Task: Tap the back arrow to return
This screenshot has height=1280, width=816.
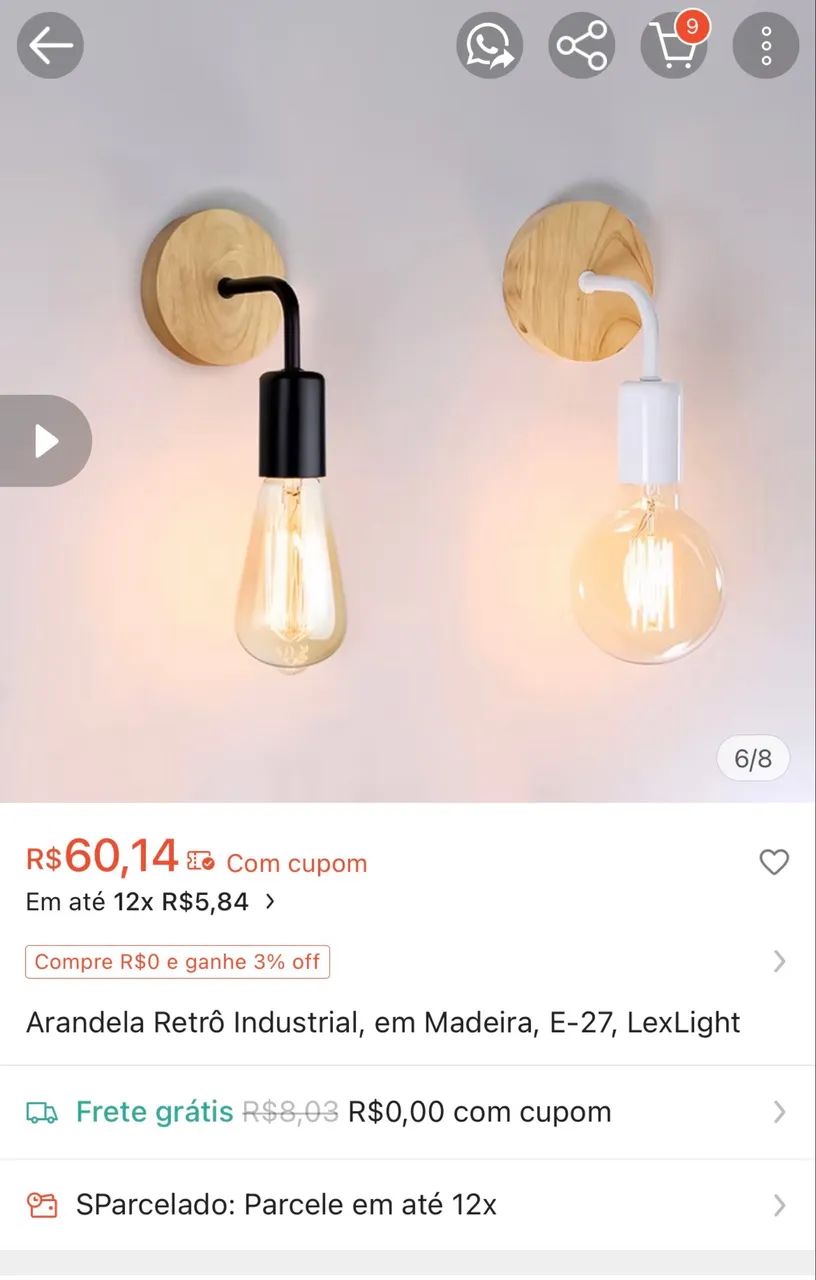Action: click(x=49, y=45)
